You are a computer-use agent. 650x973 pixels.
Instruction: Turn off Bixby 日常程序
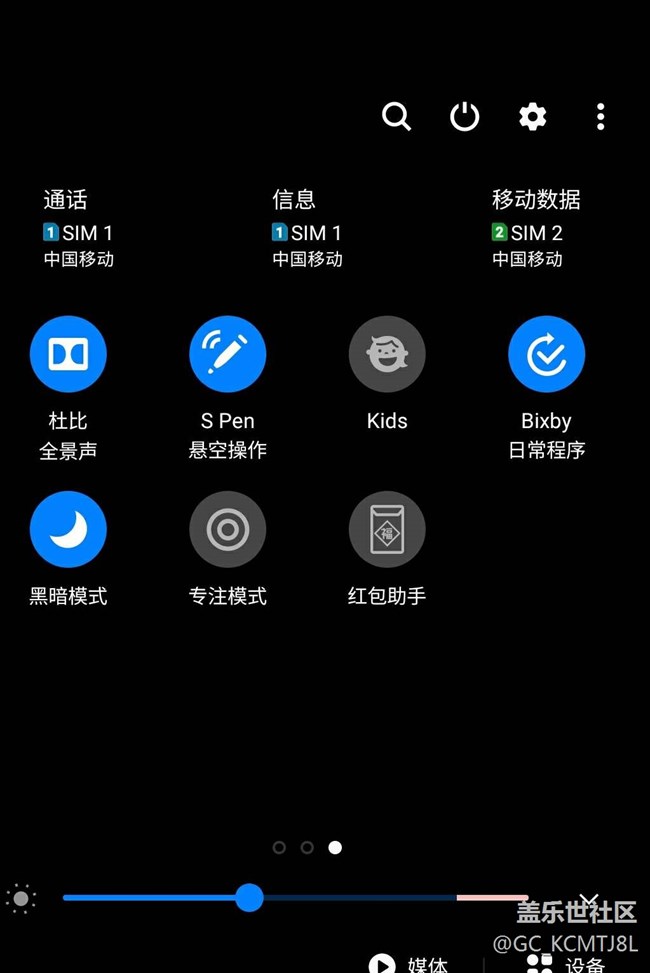pyautogui.click(x=546, y=354)
